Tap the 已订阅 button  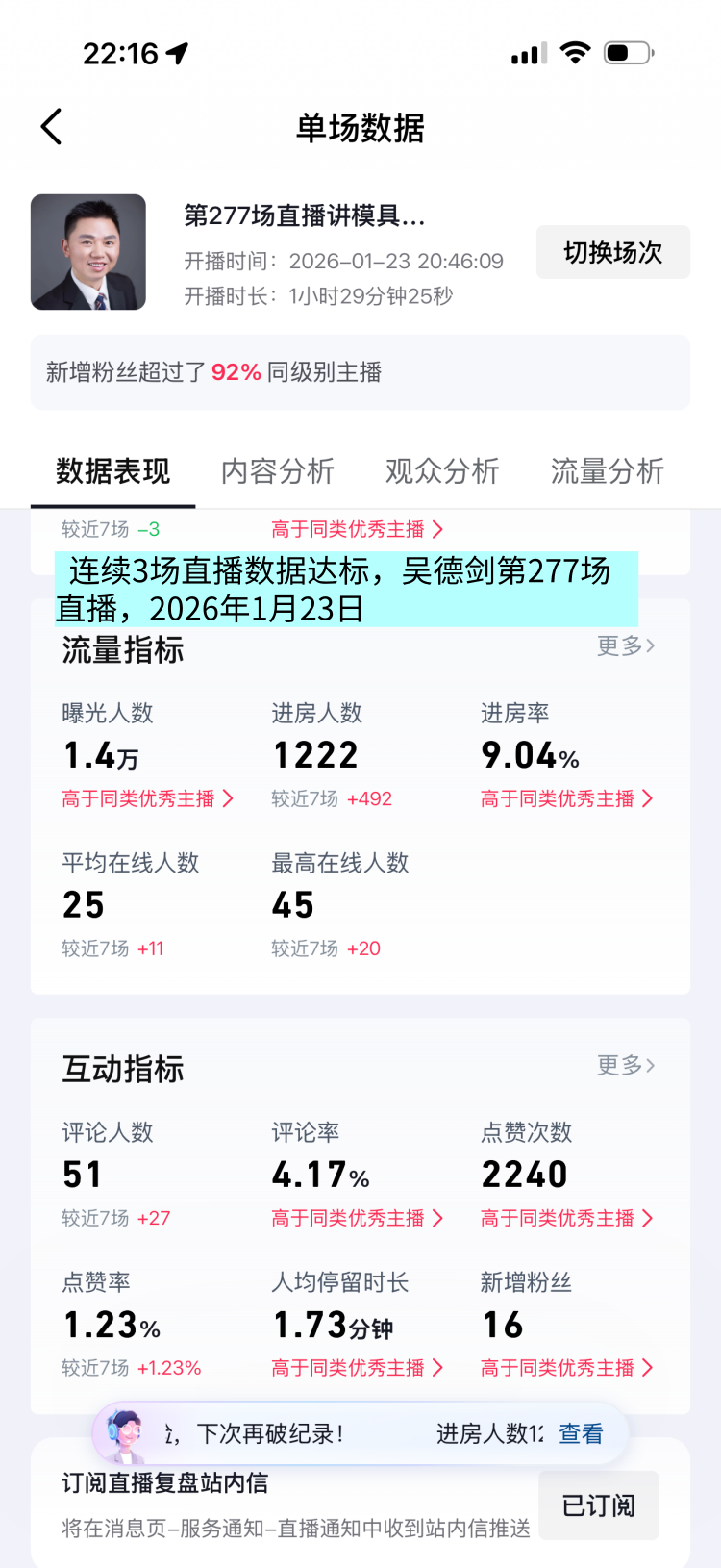pyautogui.click(x=598, y=1505)
